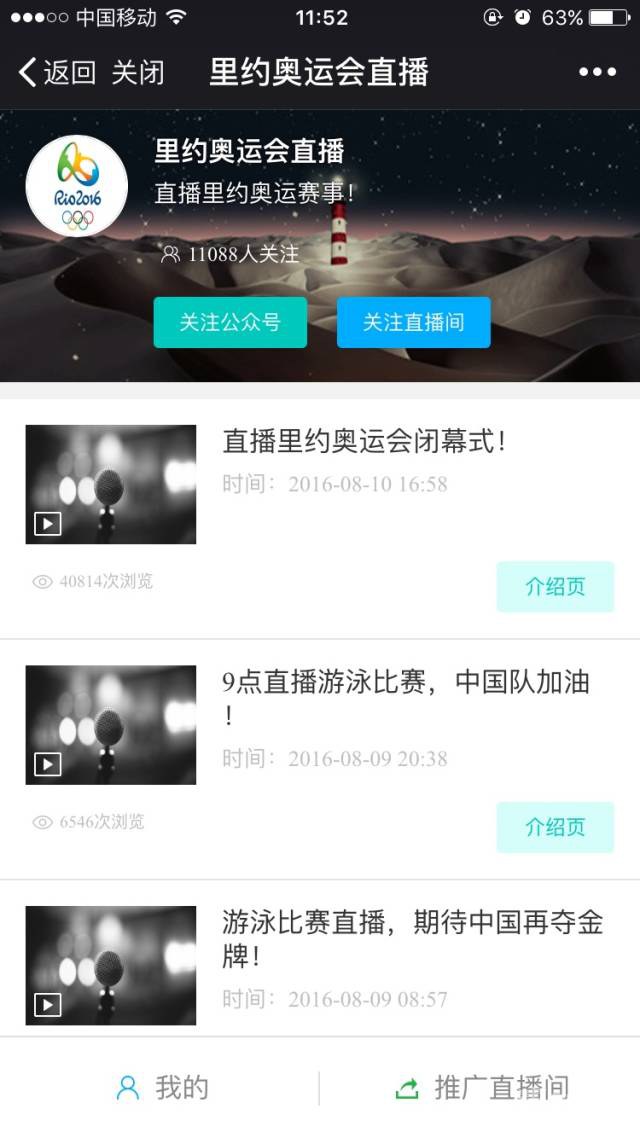The height and width of the screenshot is (1138, 640).
Task: Tap the 返回 back arrow
Action: click(x=55, y=72)
